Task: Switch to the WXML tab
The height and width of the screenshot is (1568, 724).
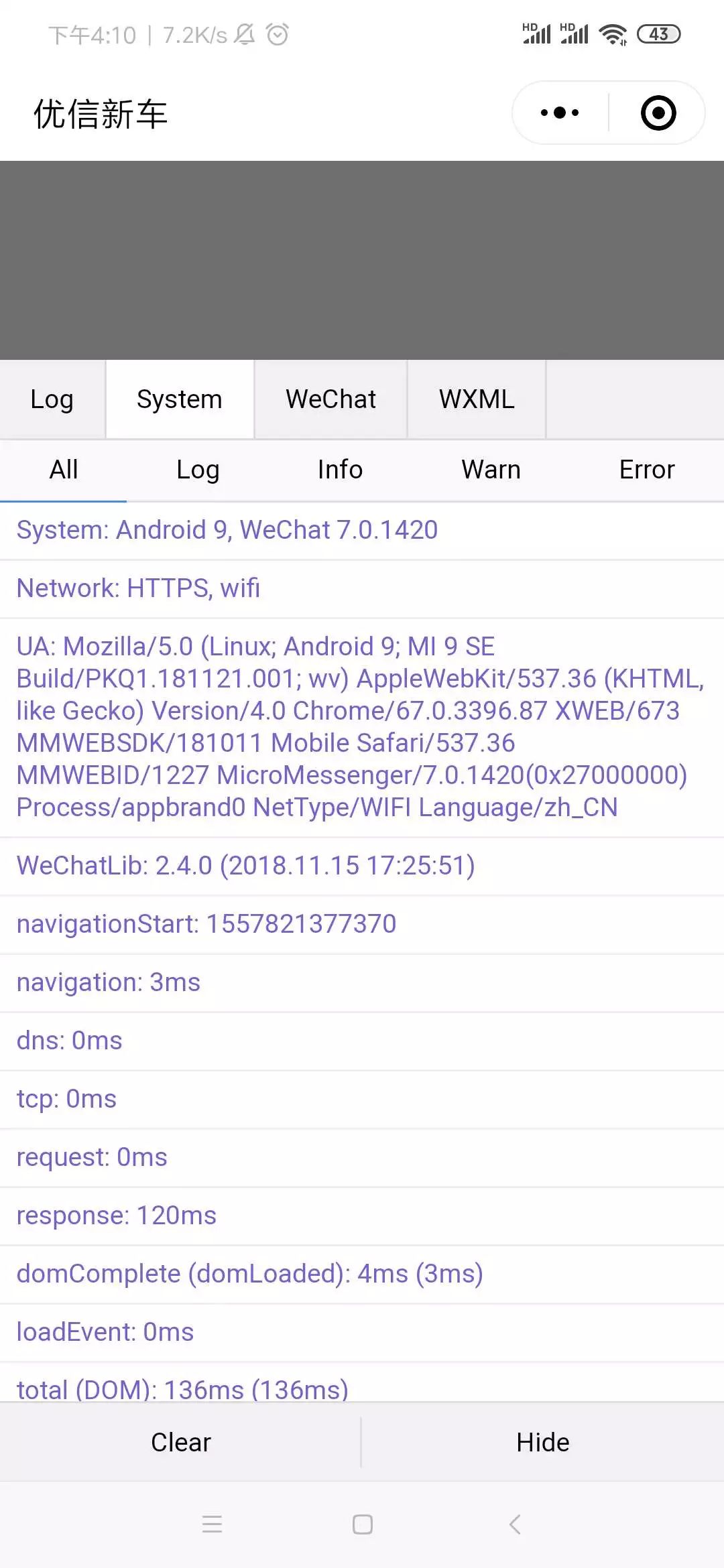Action: point(477,399)
